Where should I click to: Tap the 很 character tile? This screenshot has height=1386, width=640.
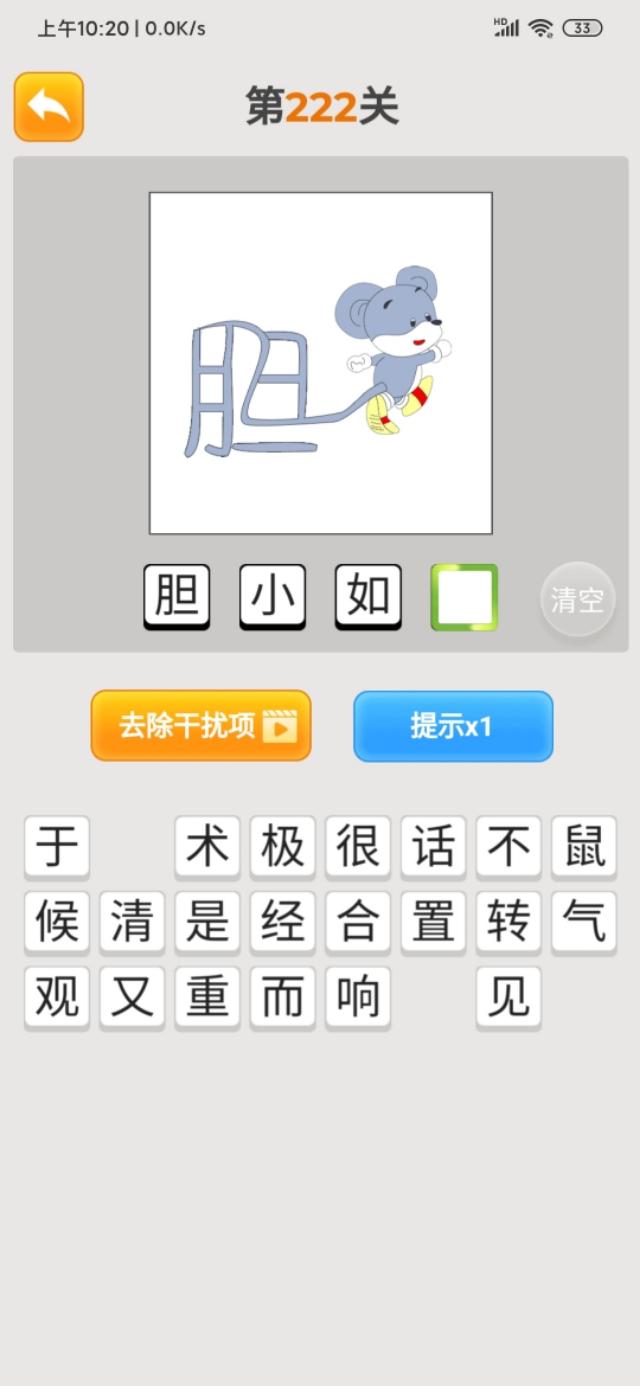[x=358, y=849]
